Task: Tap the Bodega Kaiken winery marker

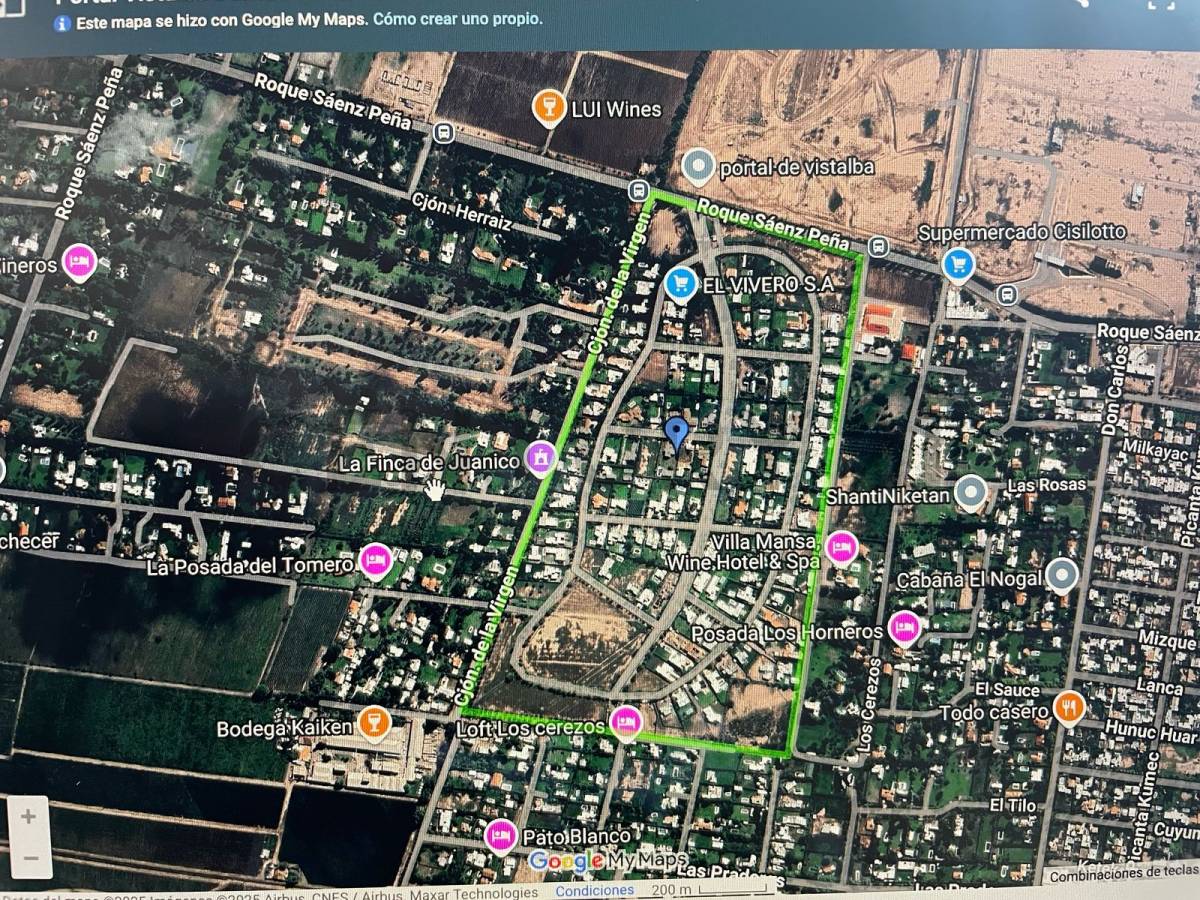Action: click(x=373, y=722)
